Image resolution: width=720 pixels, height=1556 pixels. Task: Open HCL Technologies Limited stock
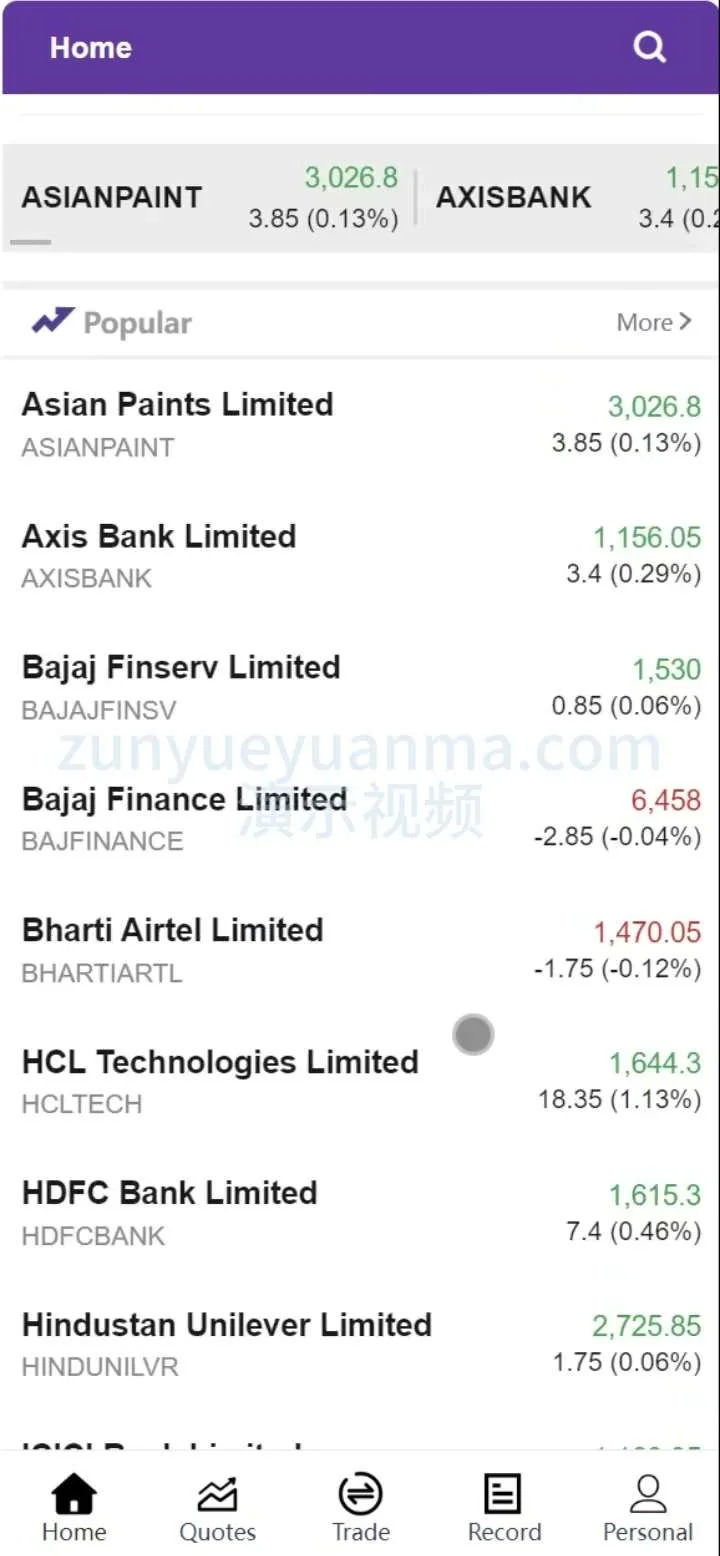click(x=360, y=1081)
